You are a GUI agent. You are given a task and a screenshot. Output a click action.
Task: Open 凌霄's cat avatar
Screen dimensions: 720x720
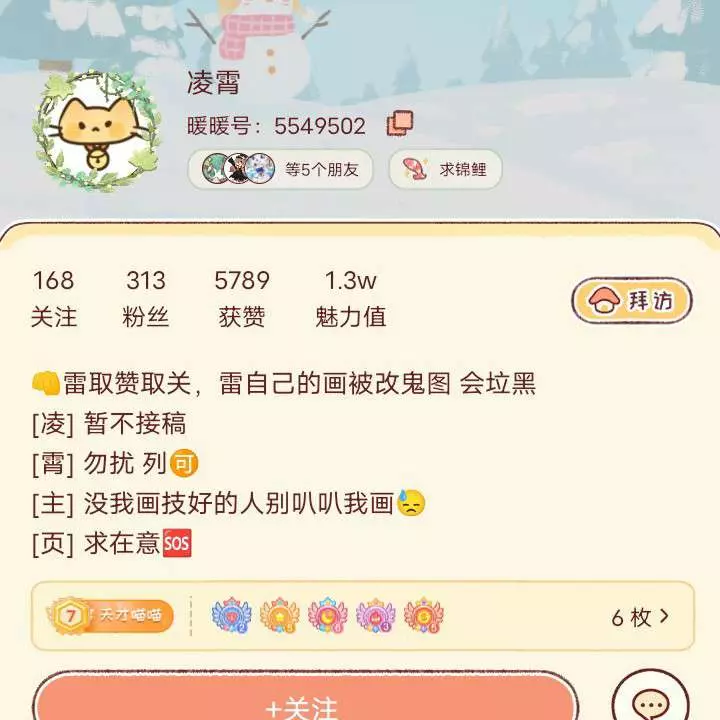click(x=97, y=131)
